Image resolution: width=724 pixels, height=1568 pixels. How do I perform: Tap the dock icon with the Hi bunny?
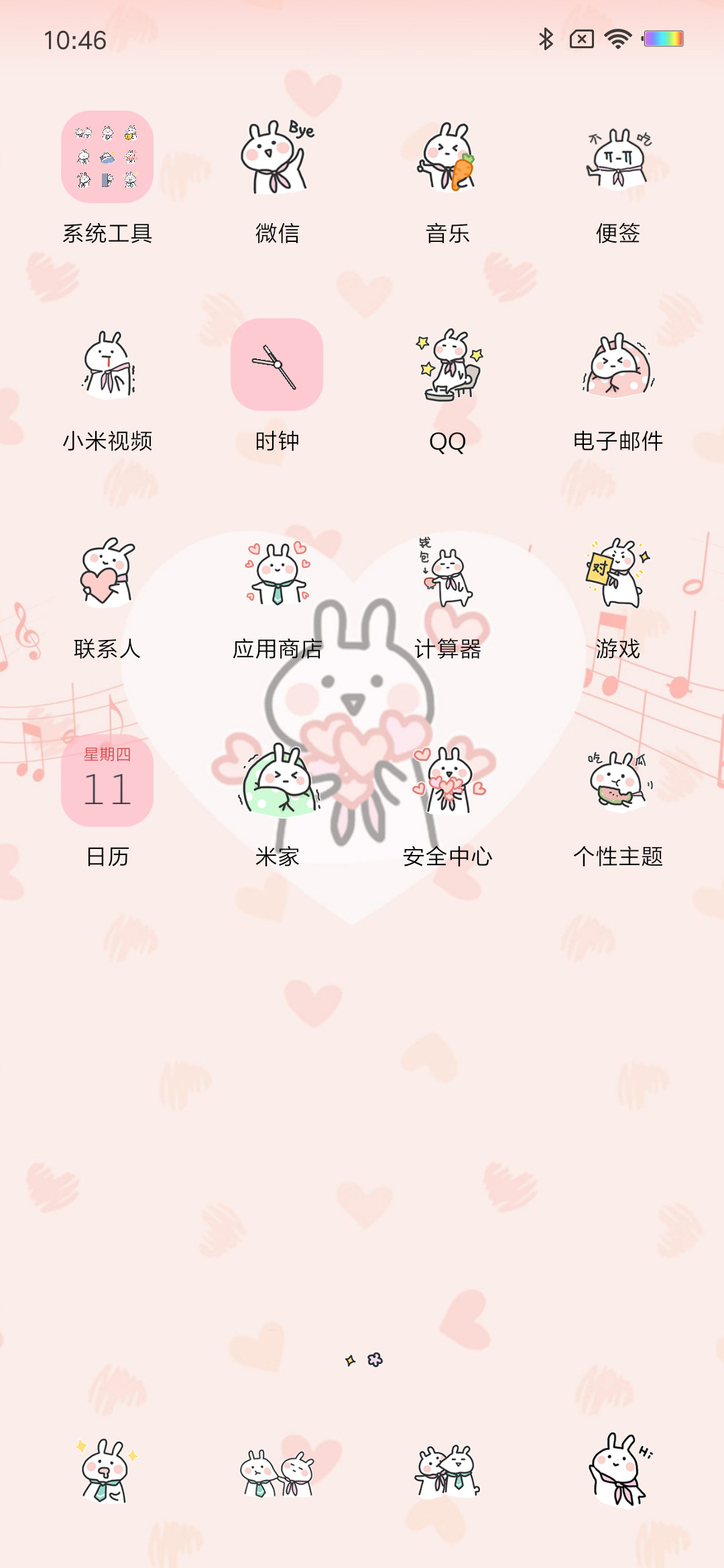(618, 1470)
